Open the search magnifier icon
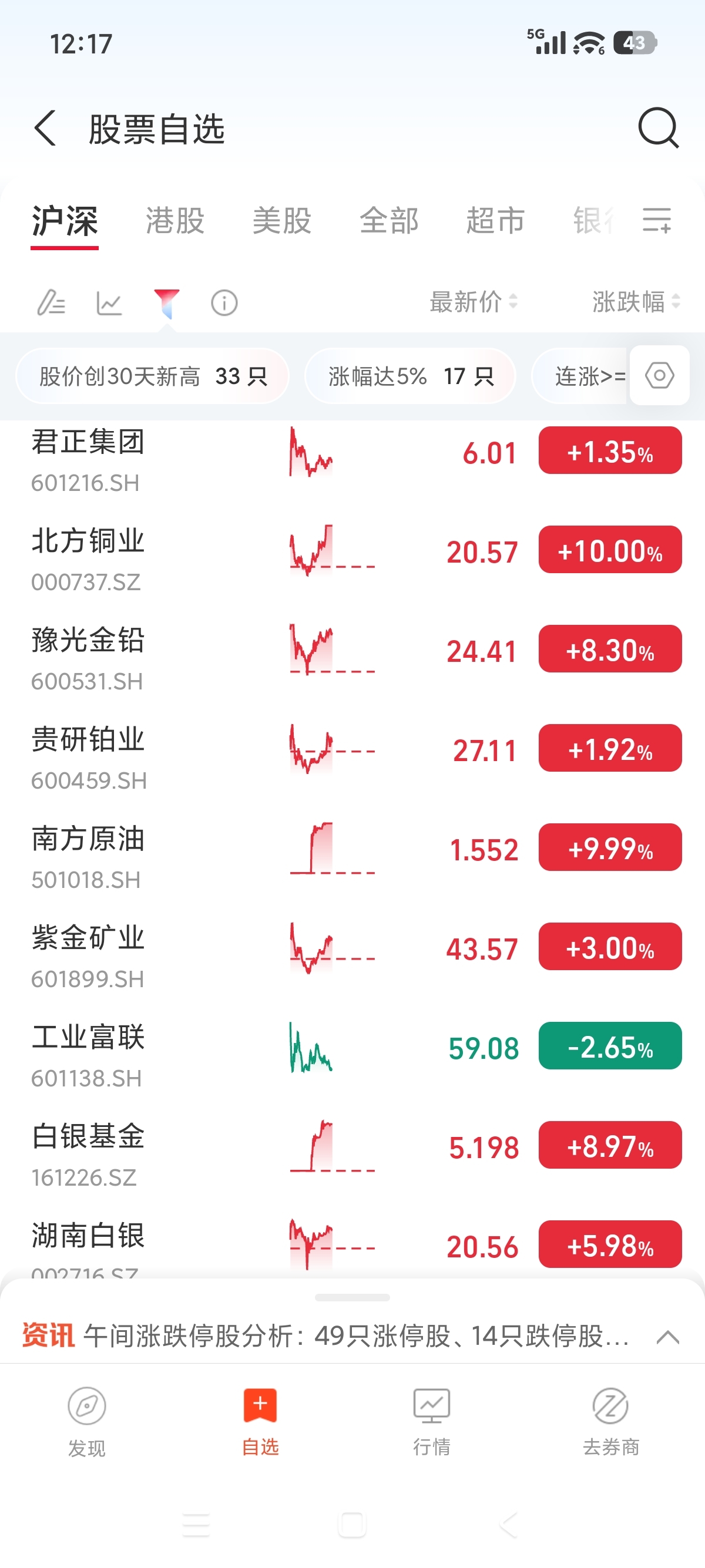 pyautogui.click(x=658, y=128)
